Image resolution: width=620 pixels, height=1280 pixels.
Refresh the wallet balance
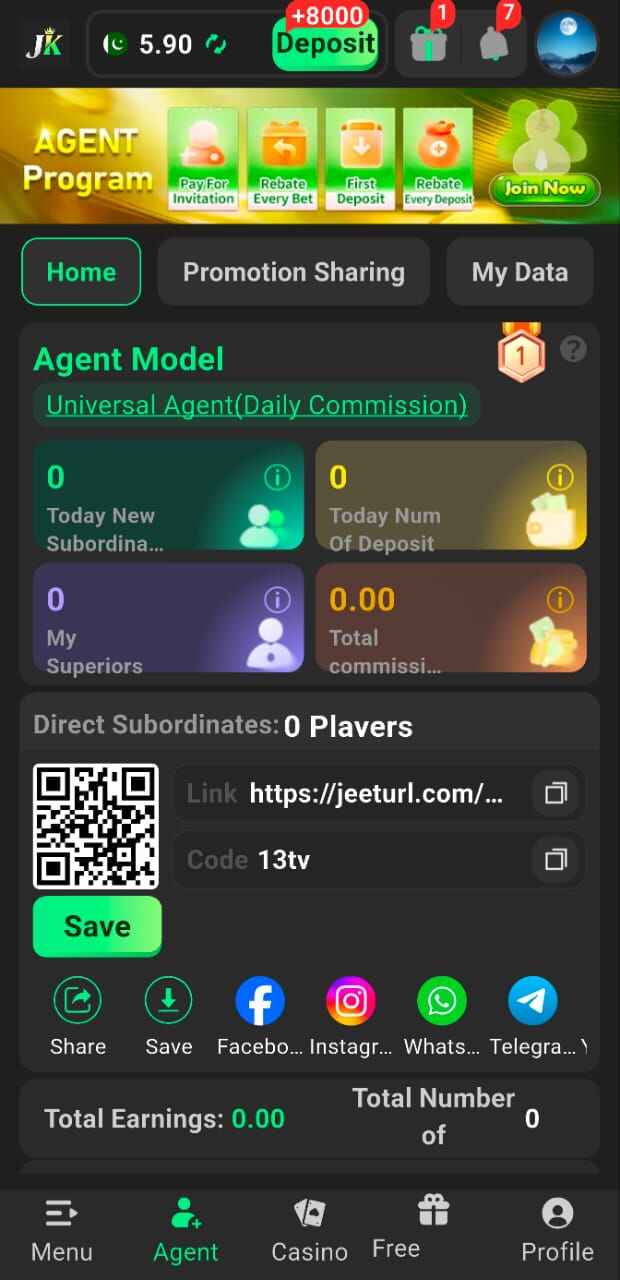click(x=215, y=44)
